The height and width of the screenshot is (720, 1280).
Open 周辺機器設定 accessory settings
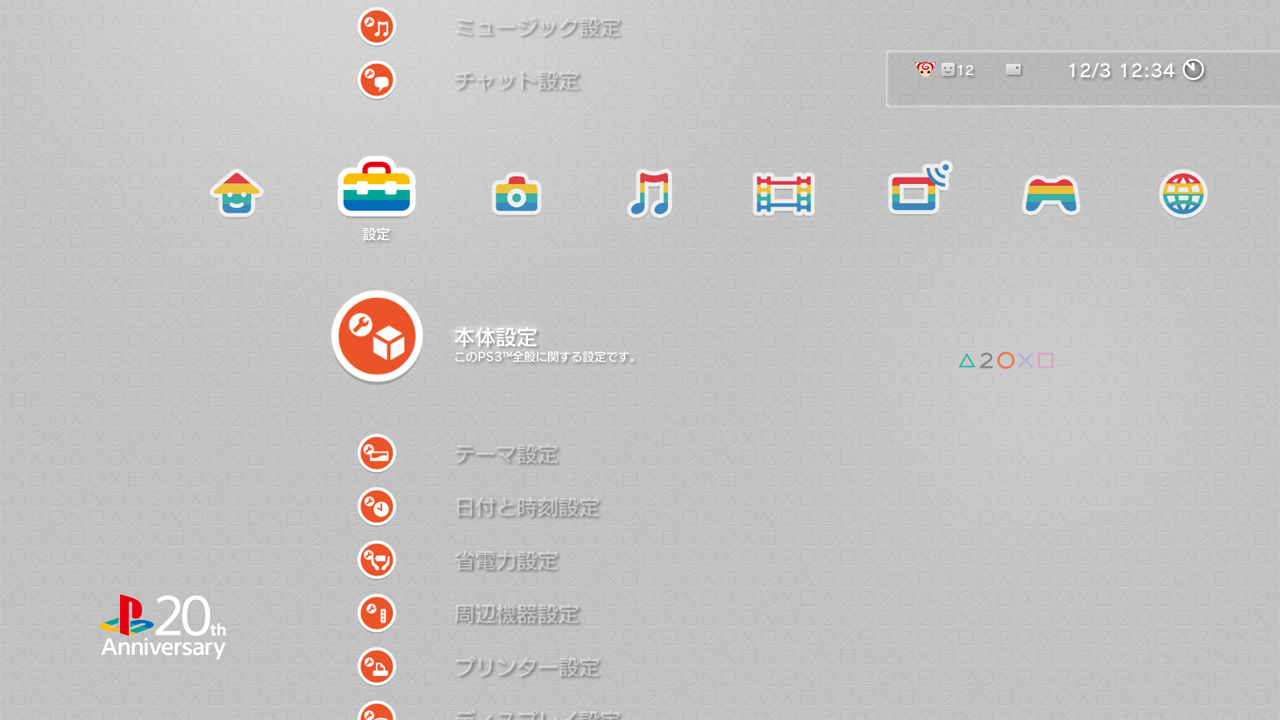pyautogui.click(x=377, y=613)
